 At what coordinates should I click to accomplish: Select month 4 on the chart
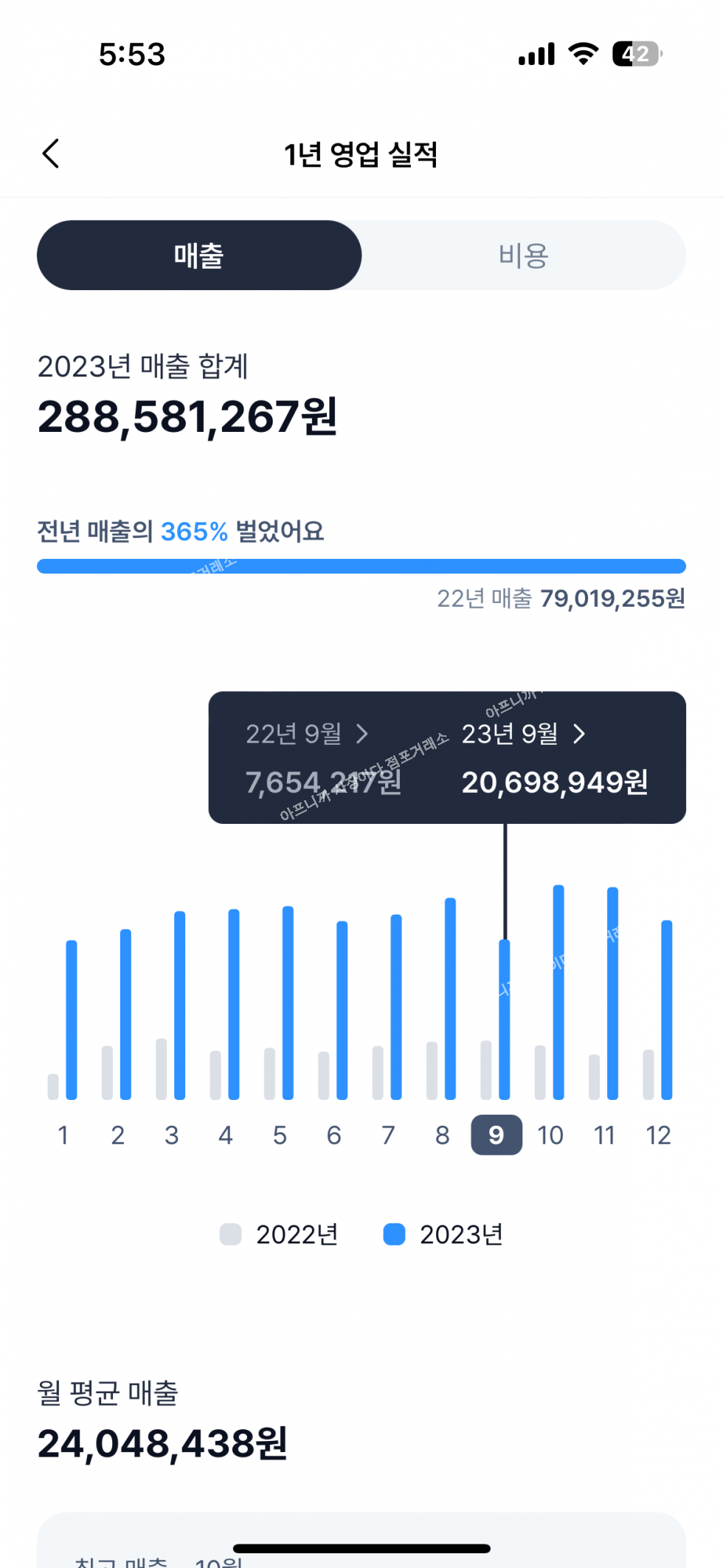click(226, 1135)
